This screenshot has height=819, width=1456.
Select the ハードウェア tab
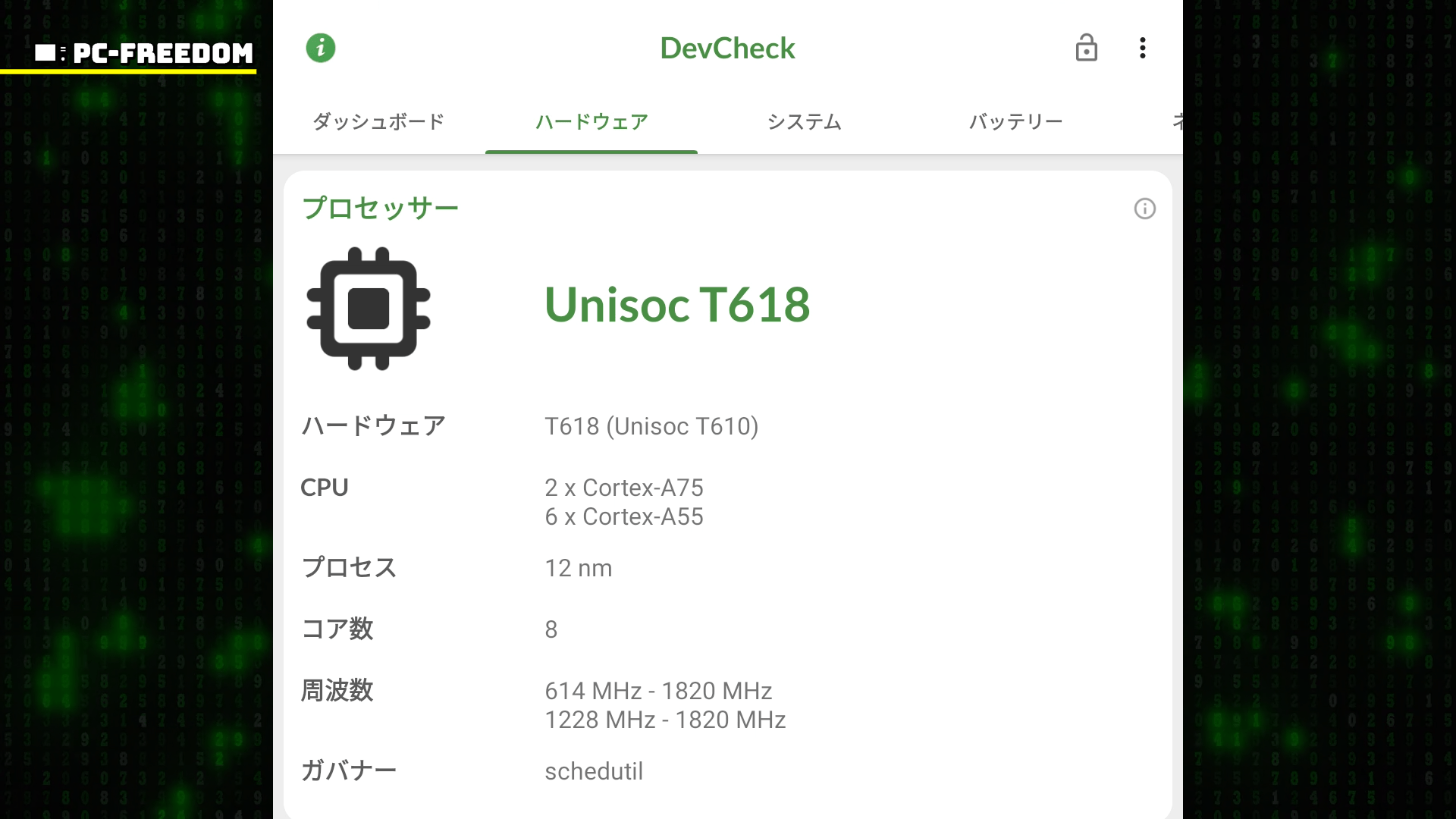(x=591, y=121)
